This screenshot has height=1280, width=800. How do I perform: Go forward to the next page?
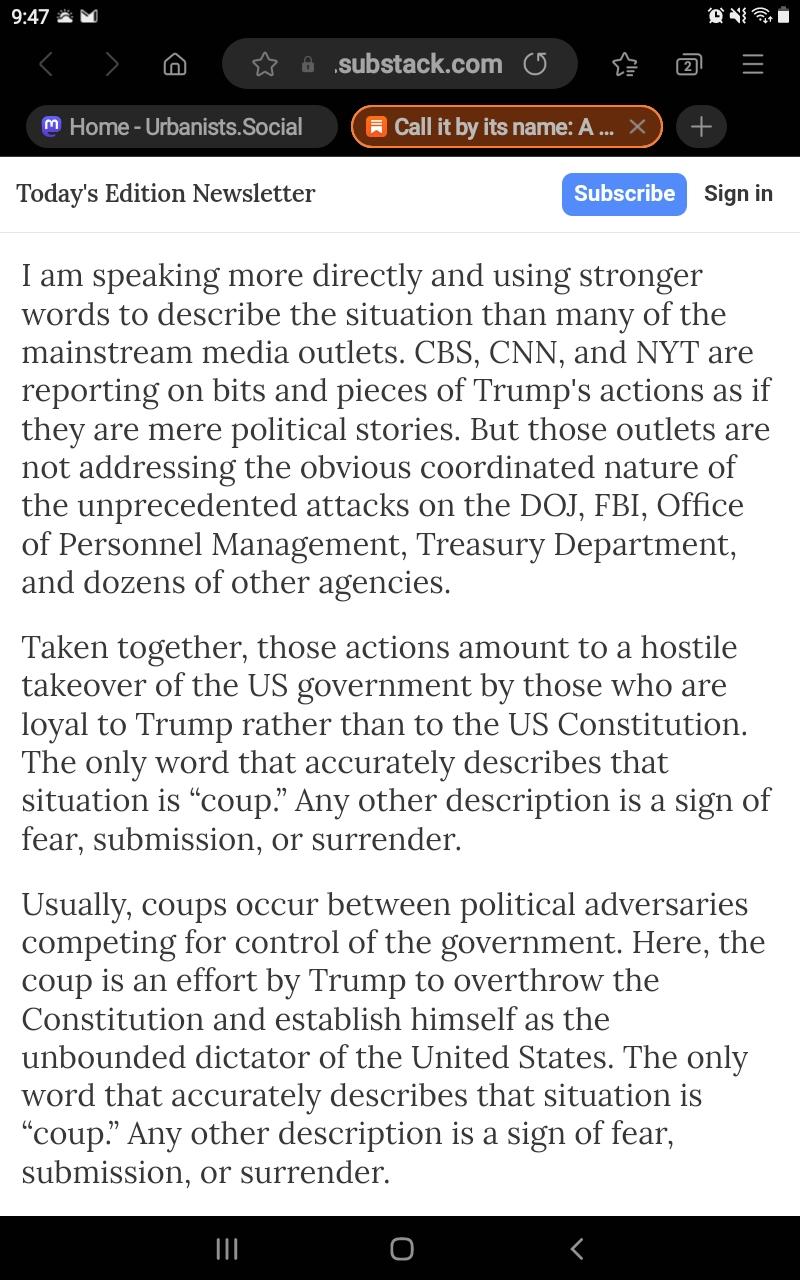tap(112, 65)
